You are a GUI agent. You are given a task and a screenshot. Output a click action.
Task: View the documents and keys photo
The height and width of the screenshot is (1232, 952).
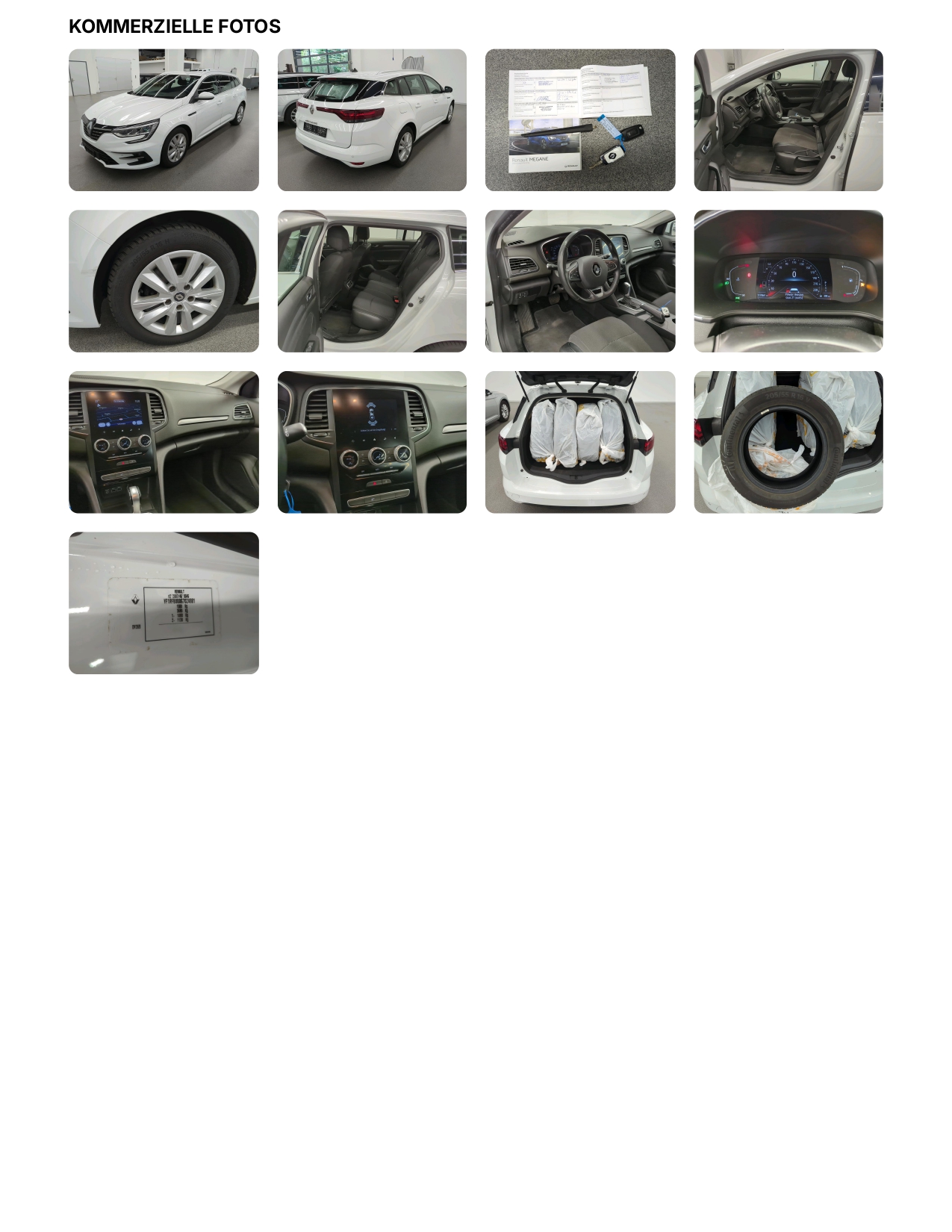580,120
